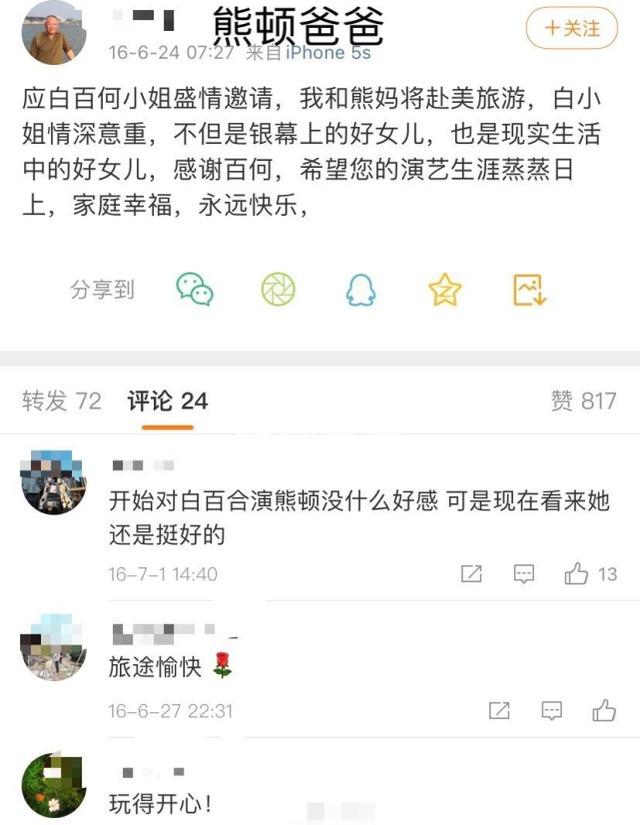
Task: Share post to WeChat
Action: [x=195, y=289]
